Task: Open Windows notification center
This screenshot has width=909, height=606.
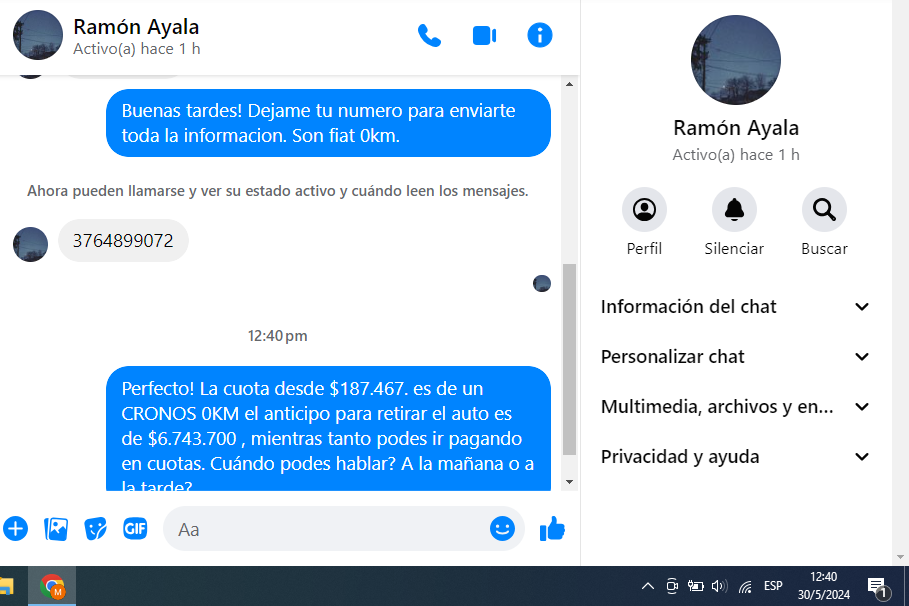Action: point(877,587)
